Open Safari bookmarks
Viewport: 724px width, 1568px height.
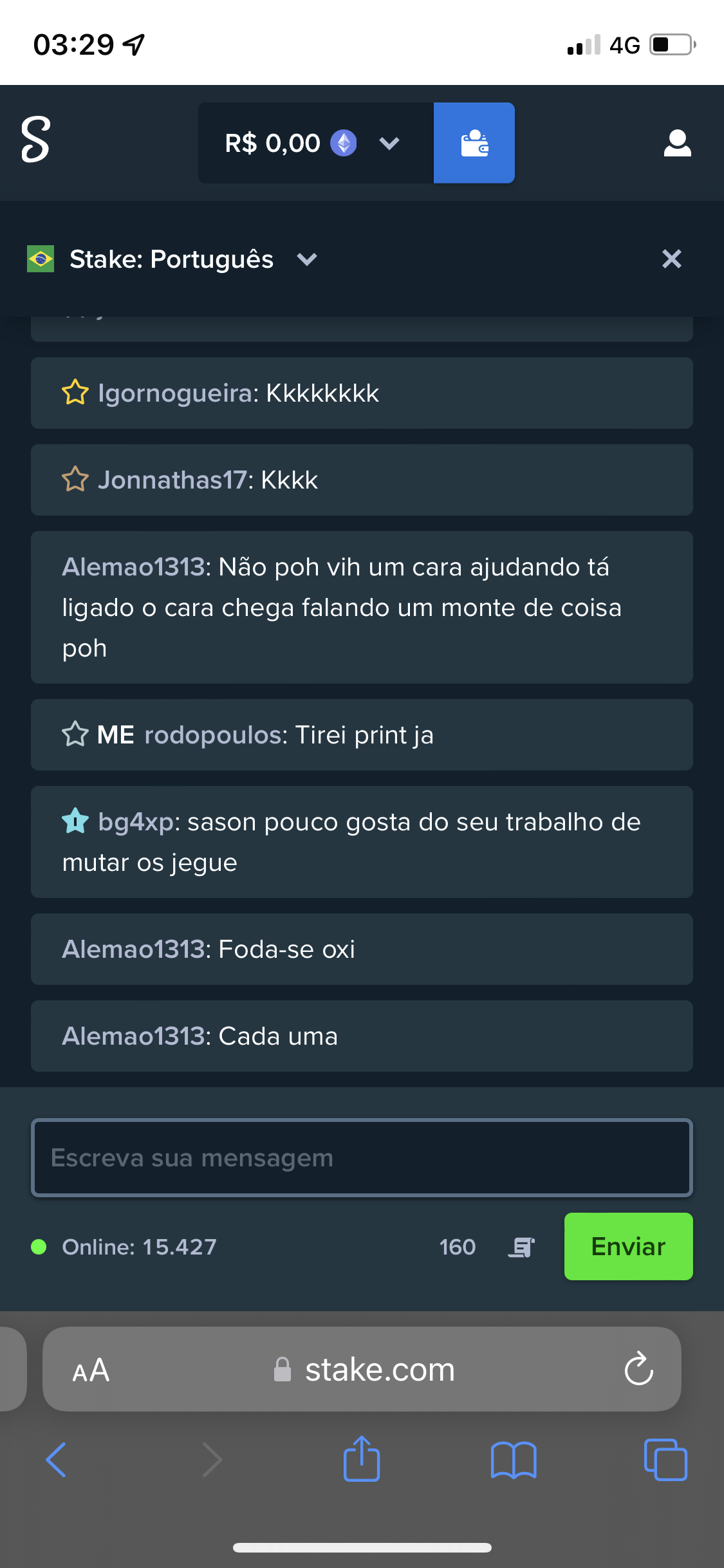click(x=514, y=1460)
